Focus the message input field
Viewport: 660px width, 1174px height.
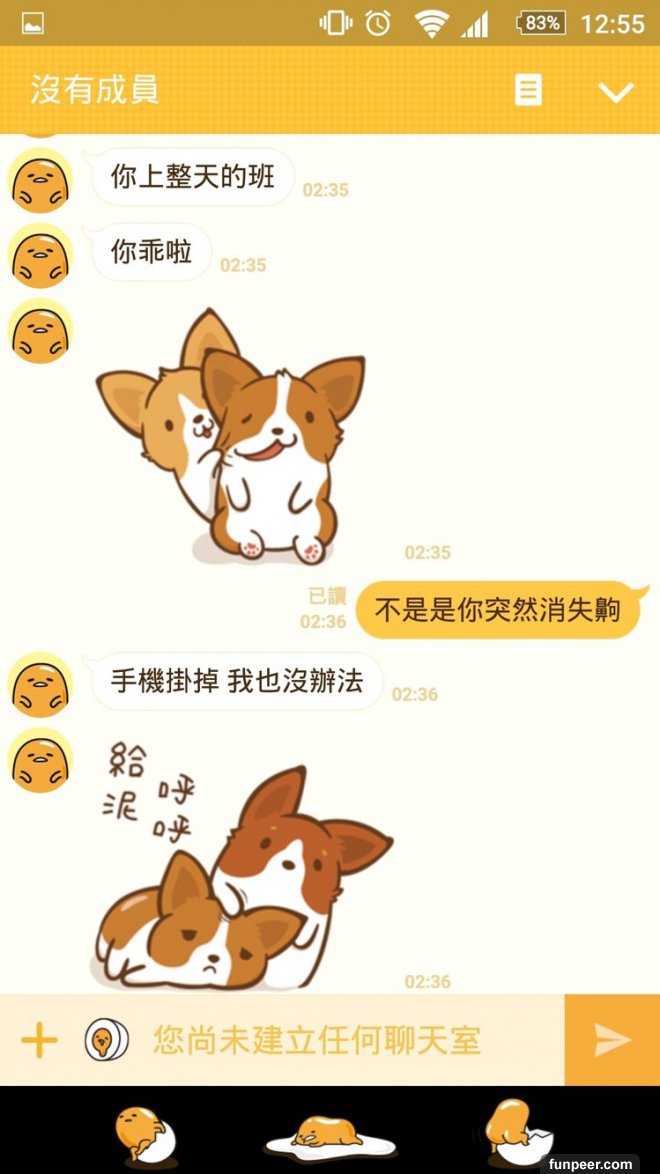pos(340,1040)
